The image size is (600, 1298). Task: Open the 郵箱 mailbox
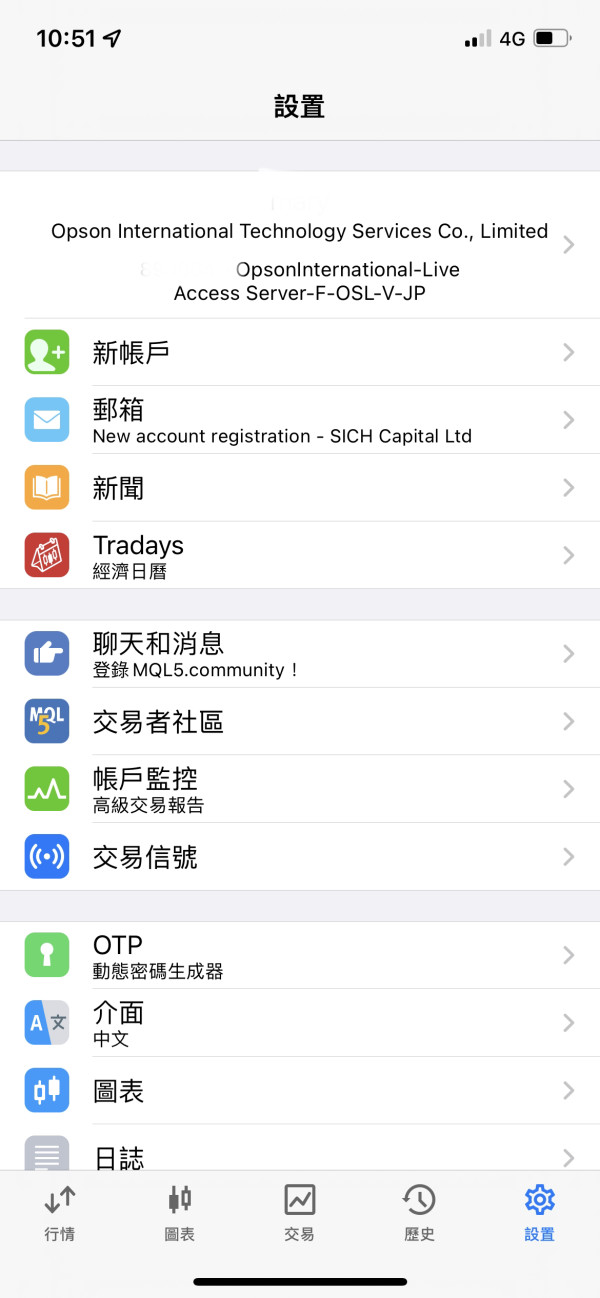coord(300,420)
